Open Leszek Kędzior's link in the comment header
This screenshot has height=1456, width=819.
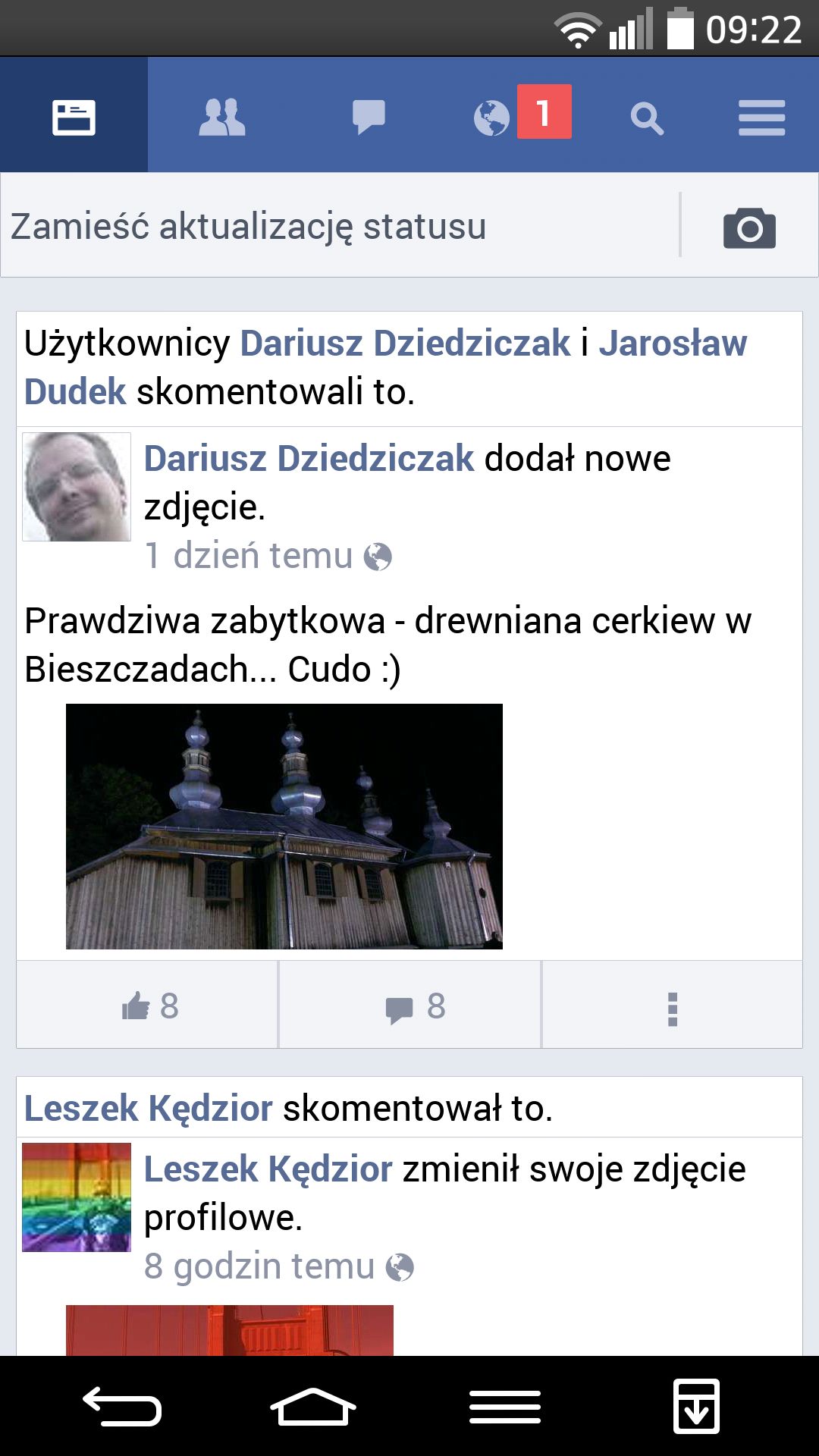[x=148, y=1108]
